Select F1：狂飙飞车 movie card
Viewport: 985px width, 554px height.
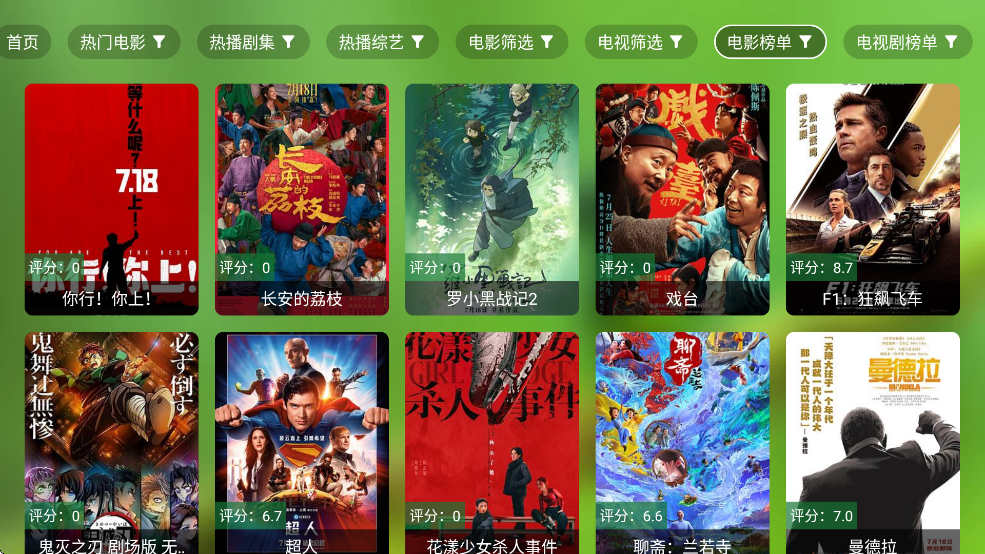[x=872, y=198]
